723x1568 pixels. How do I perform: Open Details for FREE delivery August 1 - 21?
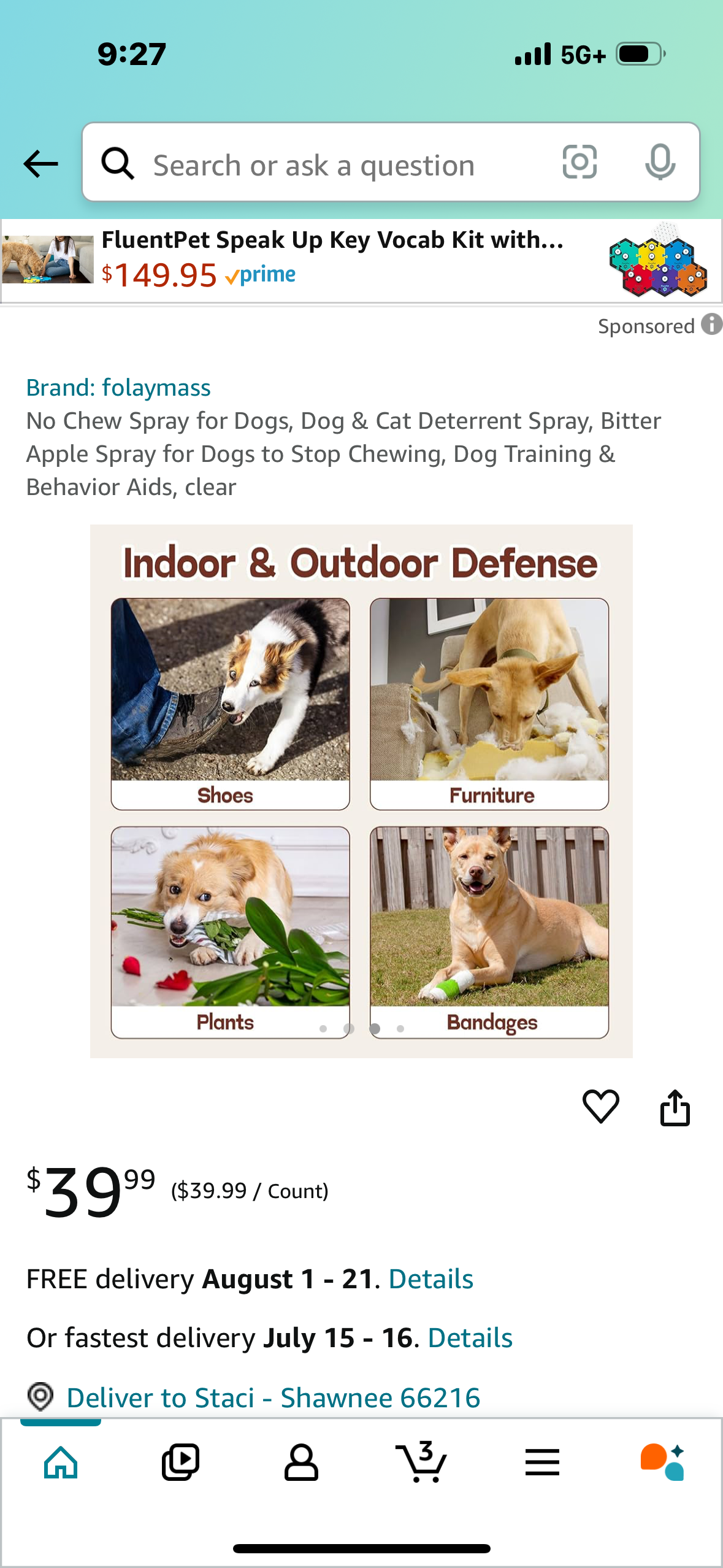(x=430, y=1279)
